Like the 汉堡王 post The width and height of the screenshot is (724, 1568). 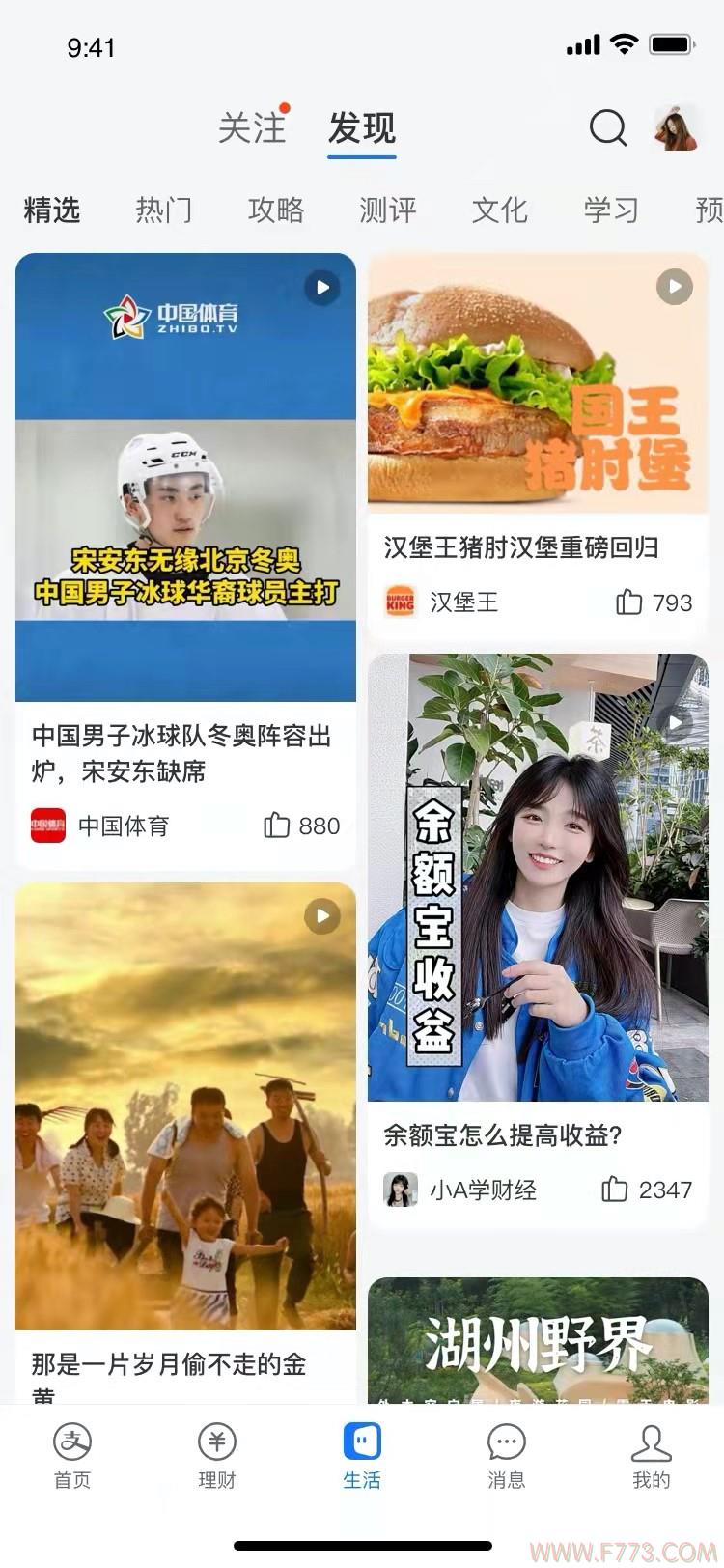pos(629,602)
